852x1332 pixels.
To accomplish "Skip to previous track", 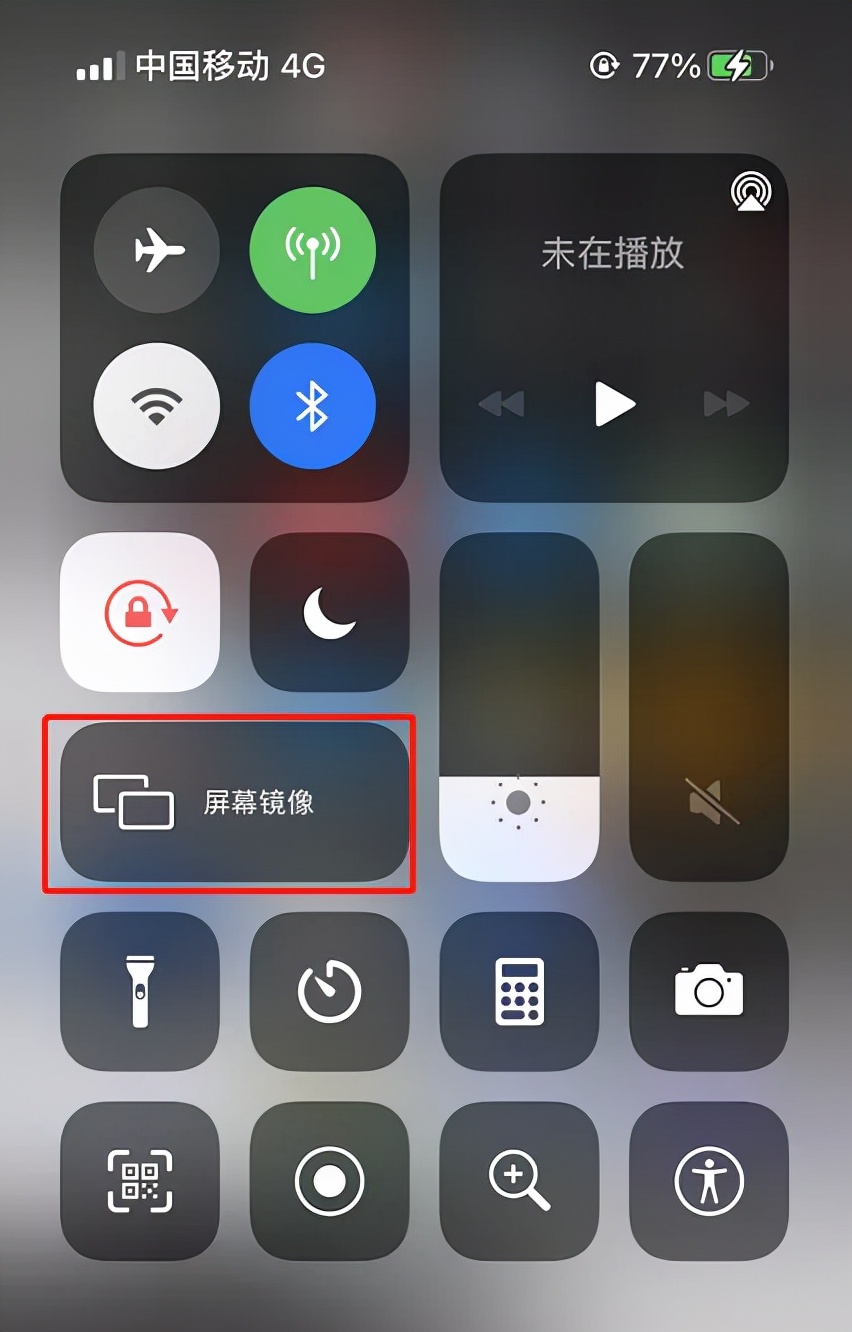I will tap(501, 404).
